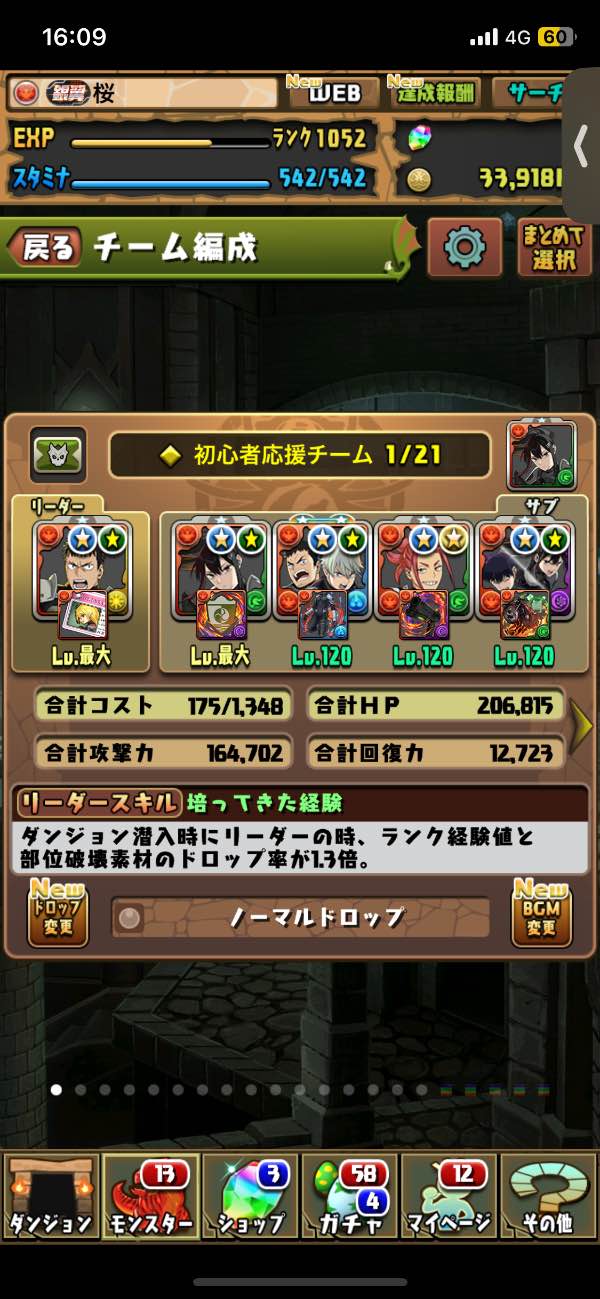600x1299 pixels.
Task: Tap the 初心者応援チーム team name bar
Action: click(x=300, y=456)
